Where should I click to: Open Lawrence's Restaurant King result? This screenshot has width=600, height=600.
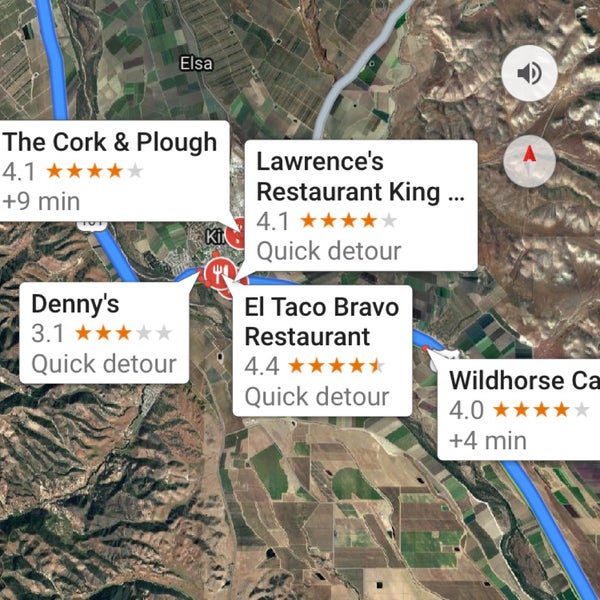(x=360, y=204)
